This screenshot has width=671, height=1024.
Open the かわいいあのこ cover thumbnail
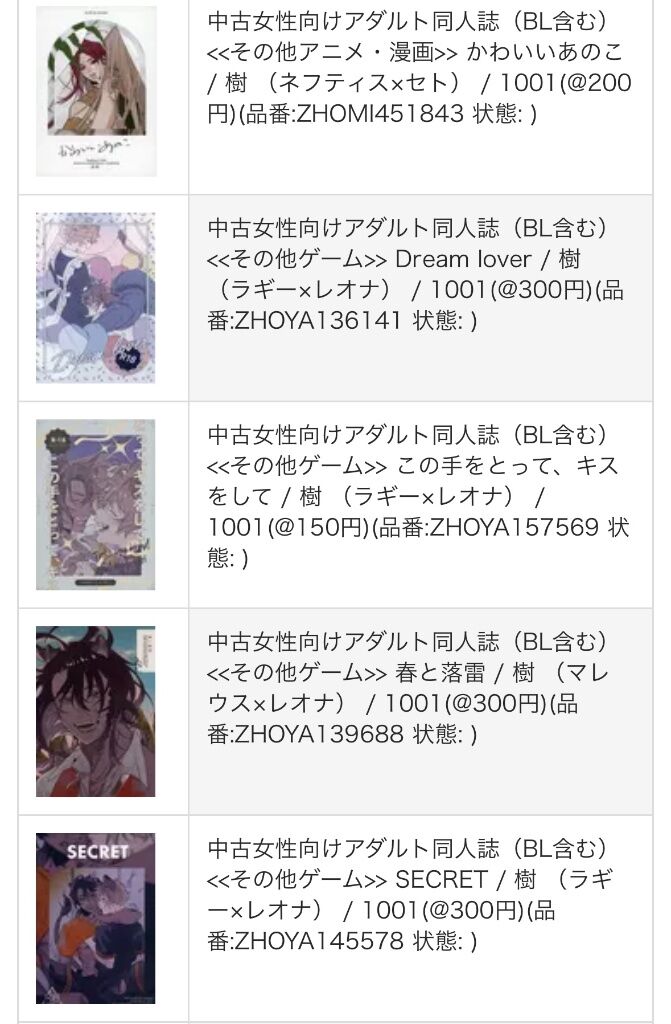coord(96,92)
